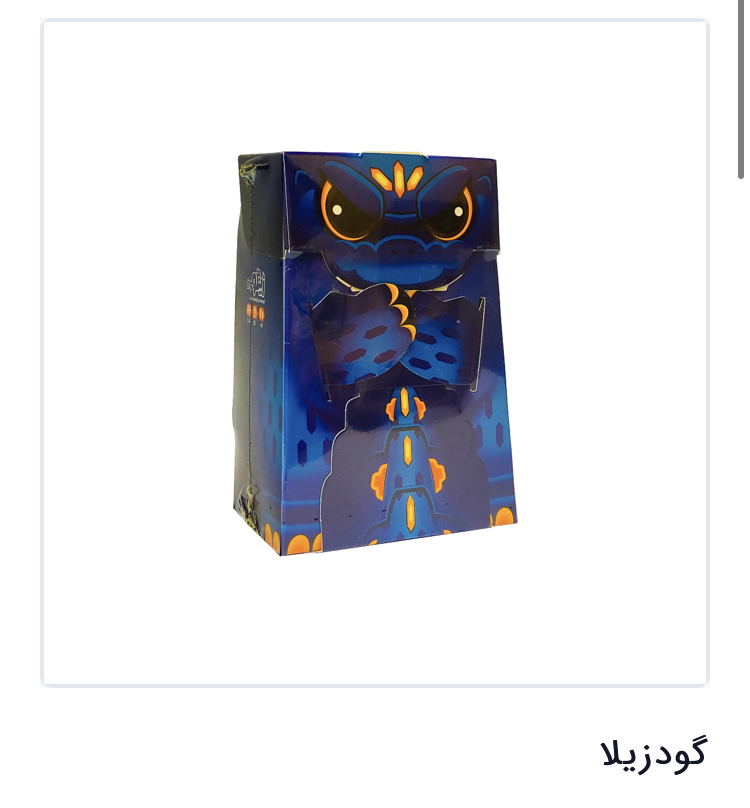Open the Godzilla box product image
Viewport: 750px width, 808px height.
point(376,353)
